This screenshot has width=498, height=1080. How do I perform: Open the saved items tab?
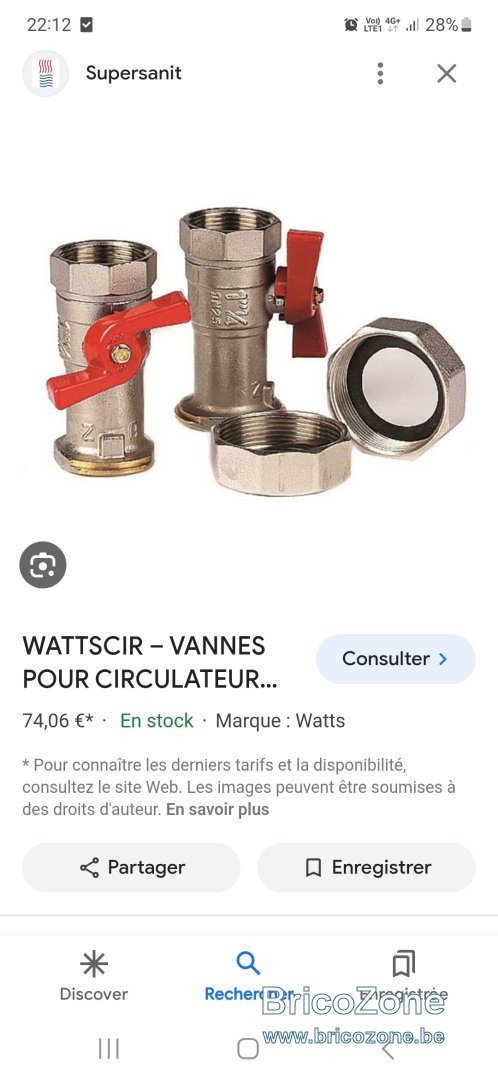coord(404,975)
